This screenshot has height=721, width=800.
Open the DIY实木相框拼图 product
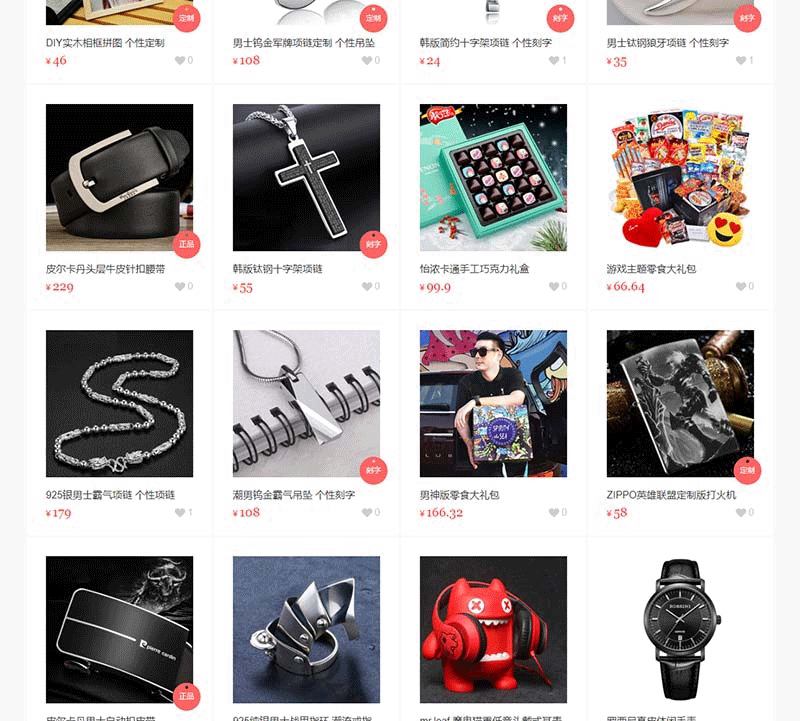point(105,43)
